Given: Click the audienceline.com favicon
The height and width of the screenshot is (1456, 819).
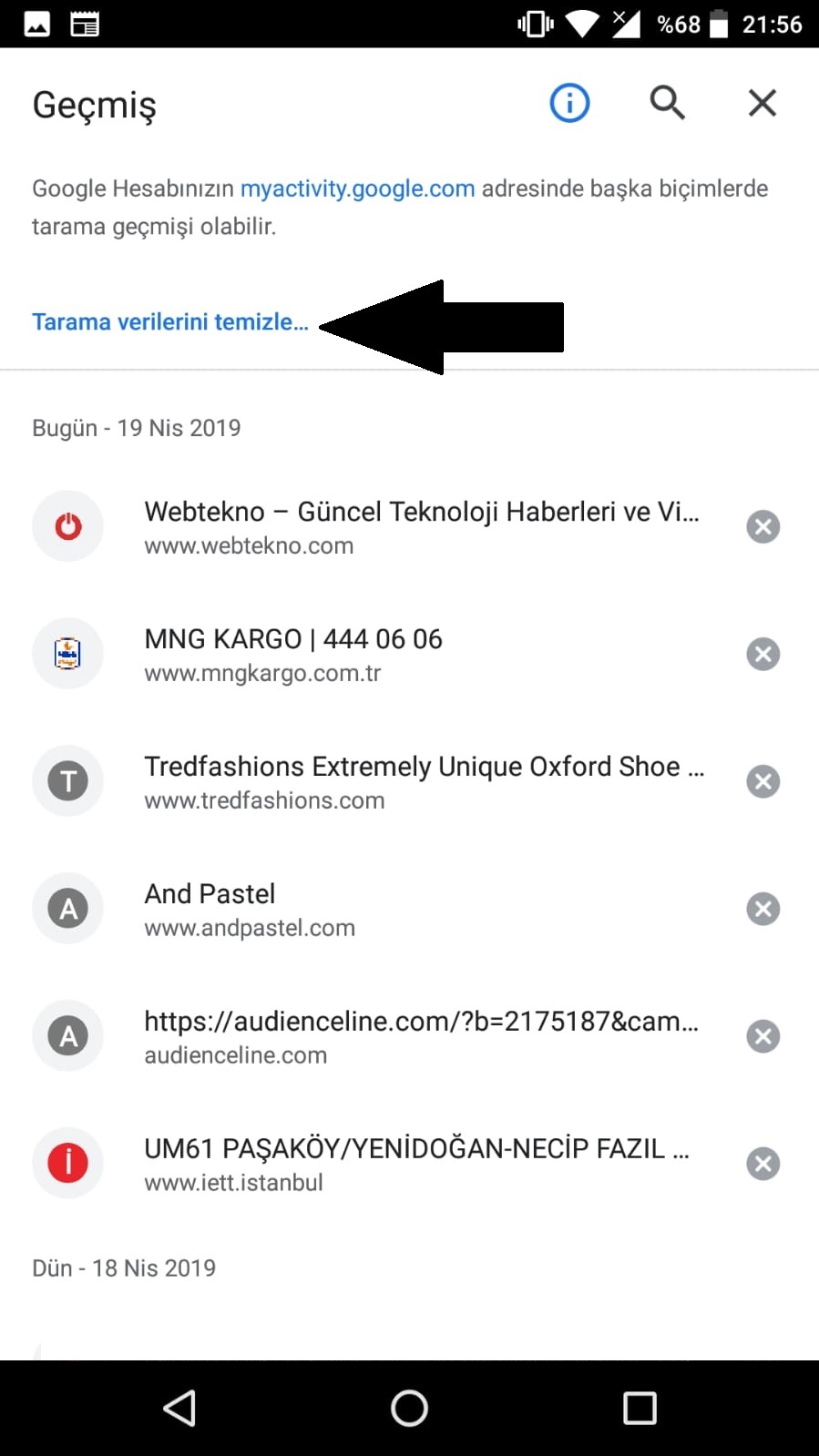Looking at the screenshot, I should click(67, 1035).
